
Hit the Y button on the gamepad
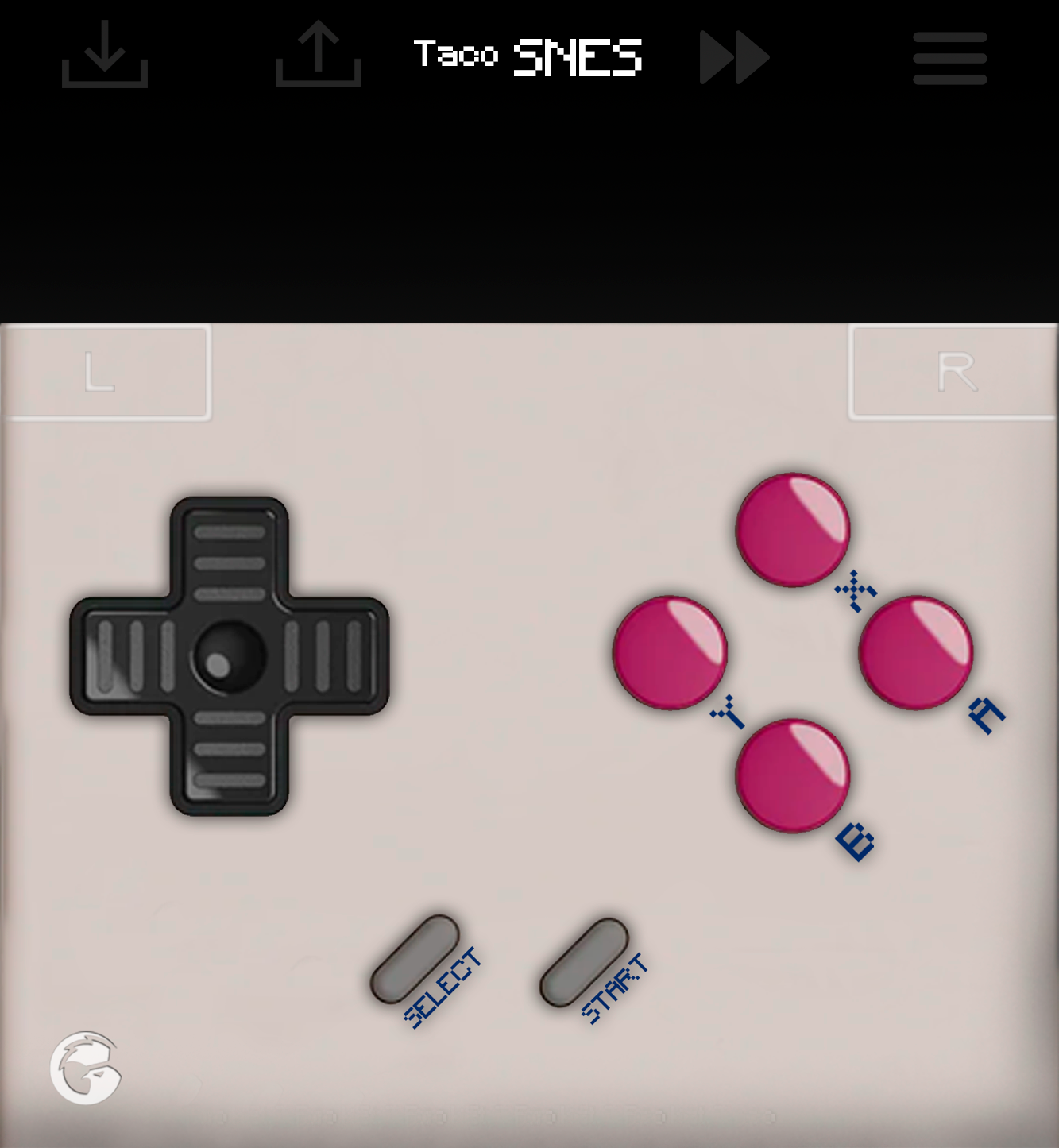coord(670,652)
